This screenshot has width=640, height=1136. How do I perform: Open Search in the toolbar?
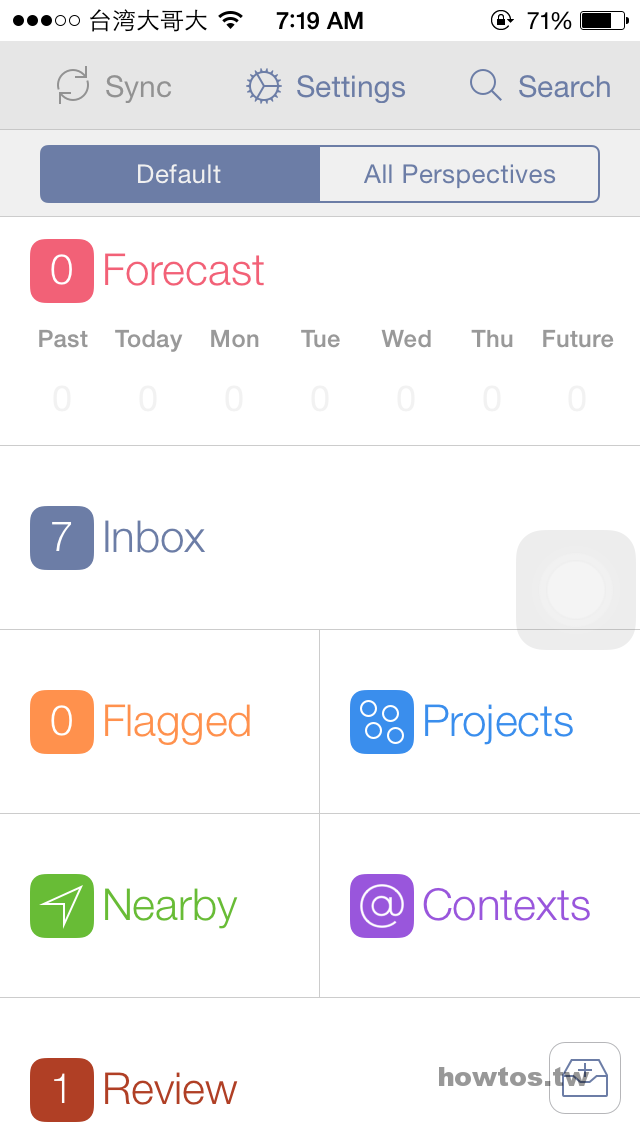click(540, 86)
